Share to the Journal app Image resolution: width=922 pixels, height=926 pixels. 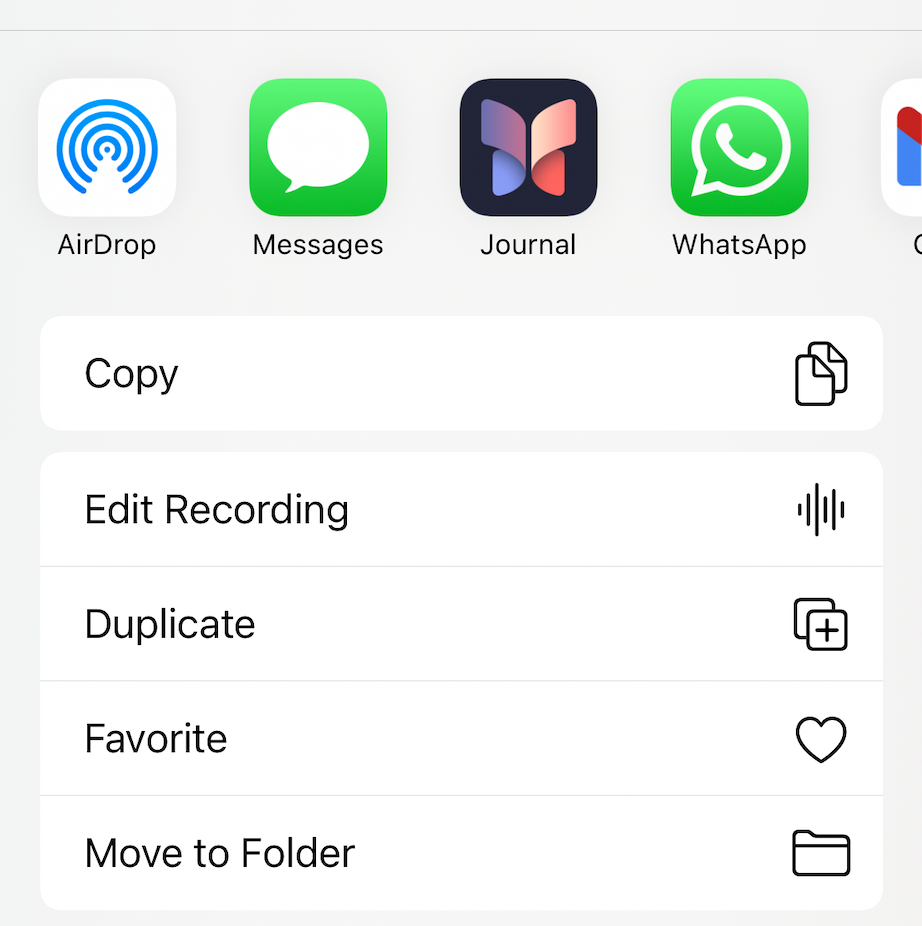[x=528, y=148]
